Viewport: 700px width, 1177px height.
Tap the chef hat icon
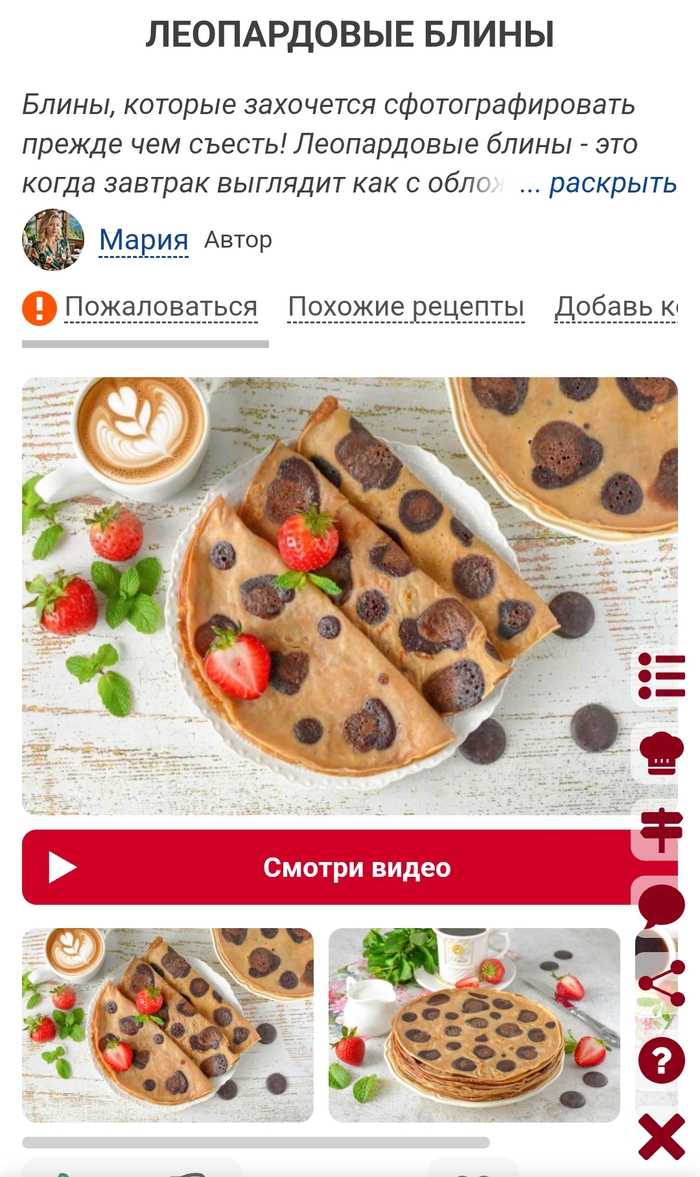point(661,753)
